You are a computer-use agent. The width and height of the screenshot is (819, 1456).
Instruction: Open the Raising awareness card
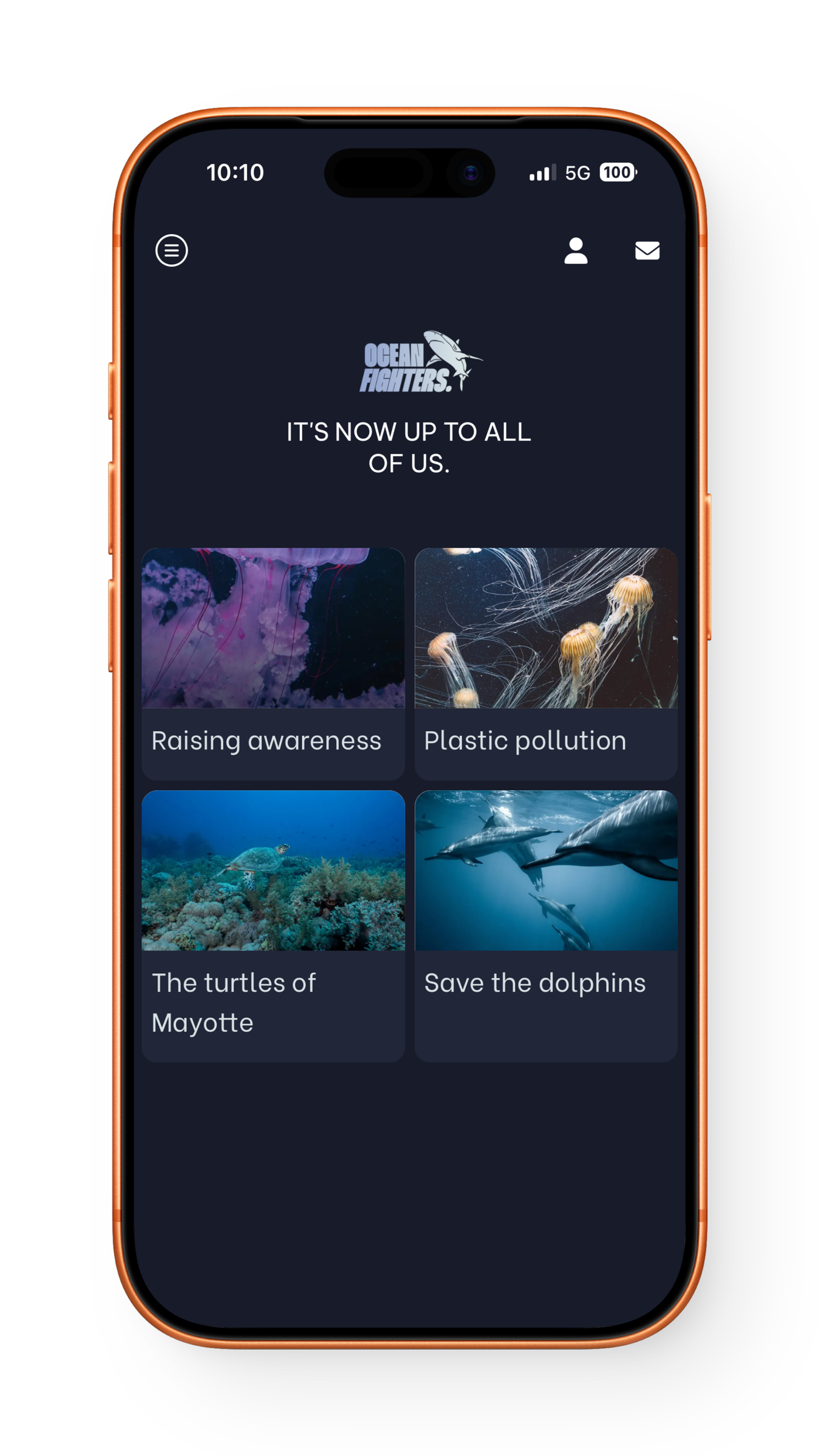click(273, 663)
